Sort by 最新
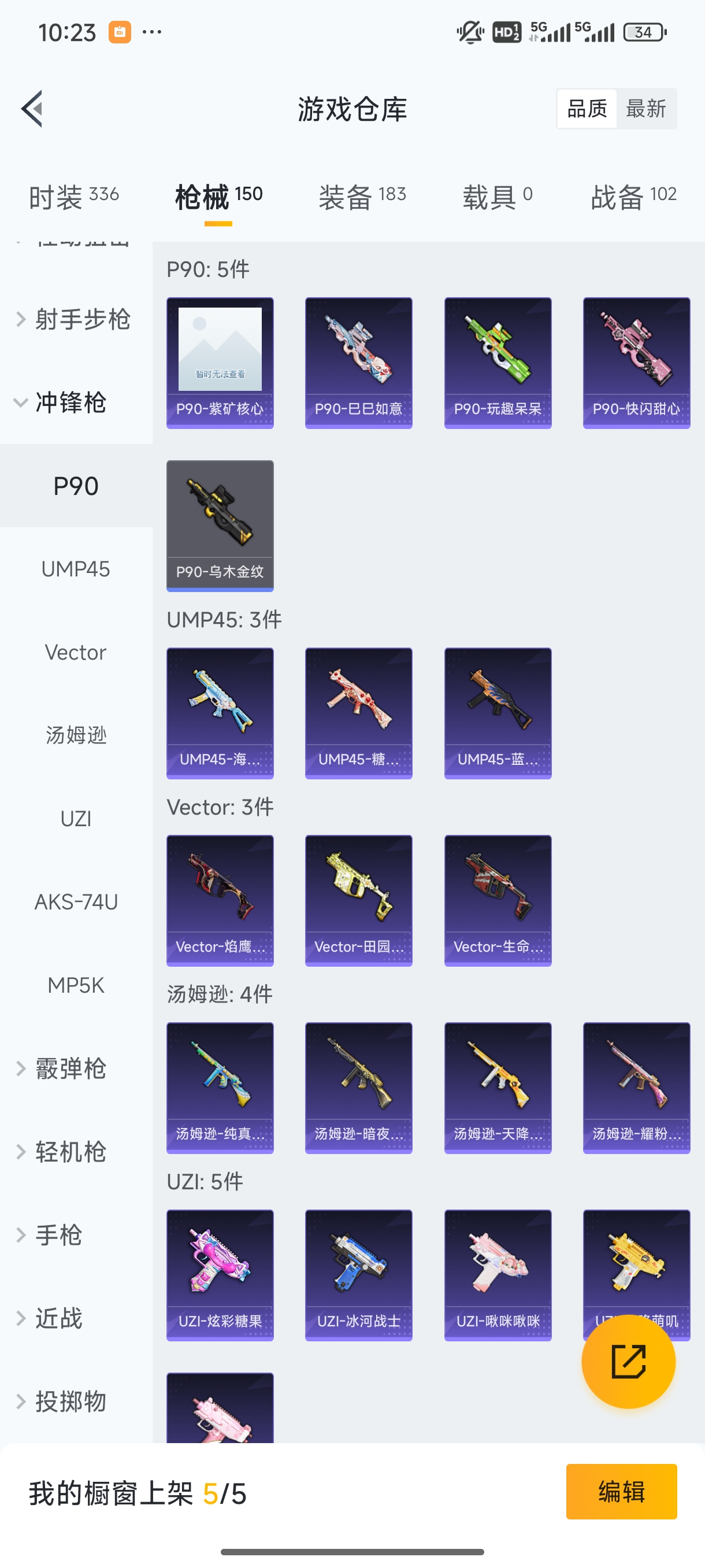The height and width of the screenshot is (1568, 705). (645, 109)
